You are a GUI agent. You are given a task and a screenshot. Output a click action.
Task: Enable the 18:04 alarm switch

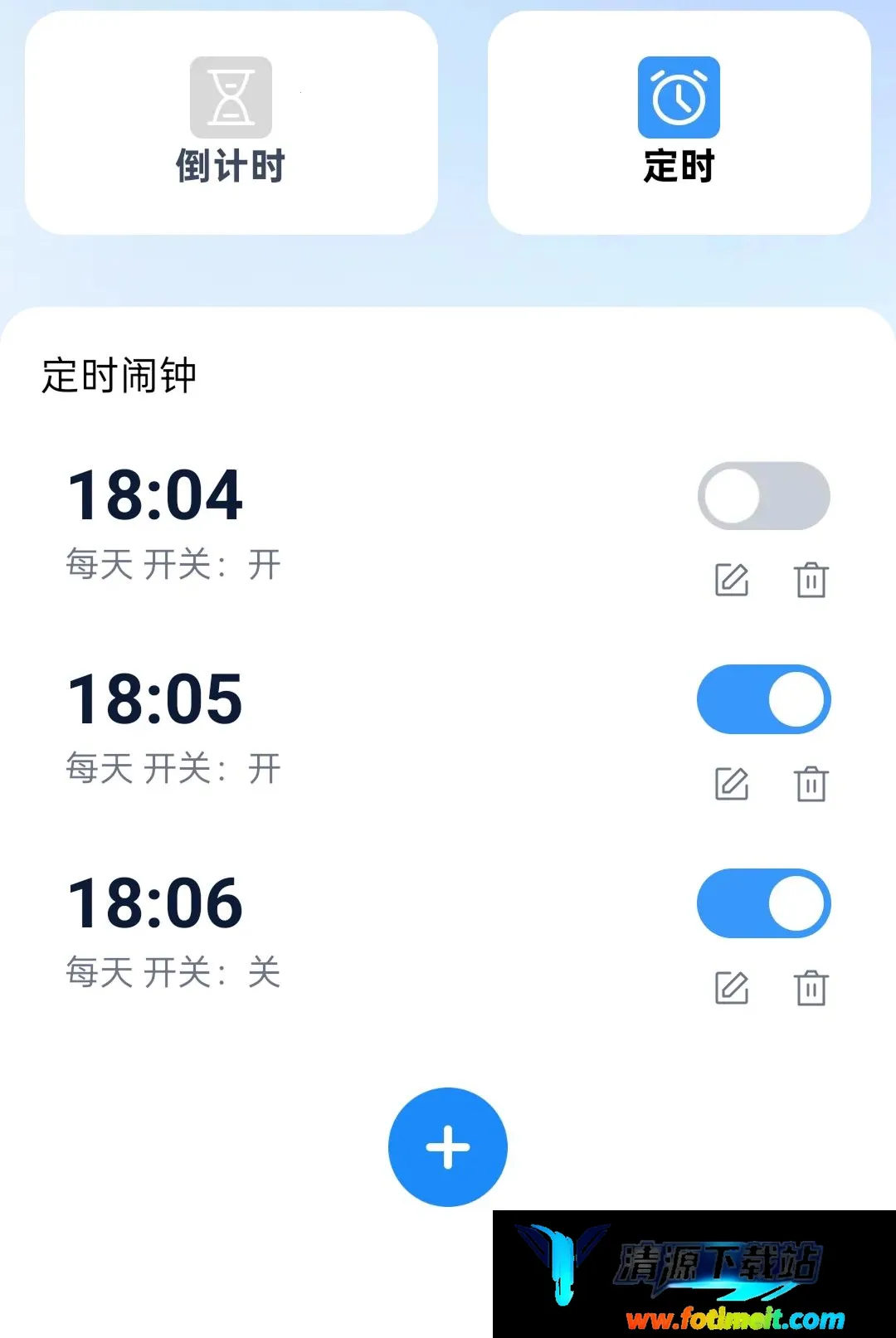click(763, 496)
